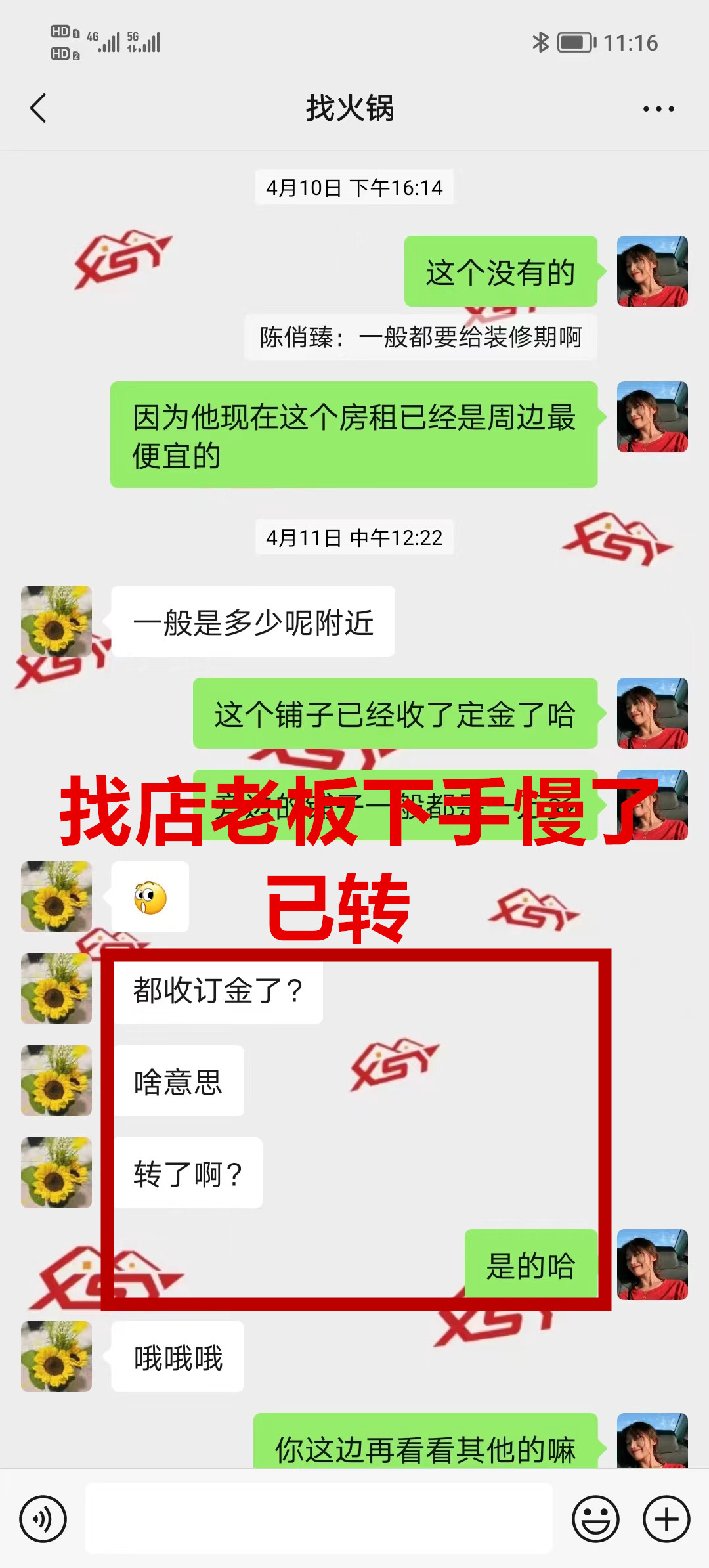Open the plus attachments menu
Screen dimensions: 709x1568
(x=666, y=1519)
